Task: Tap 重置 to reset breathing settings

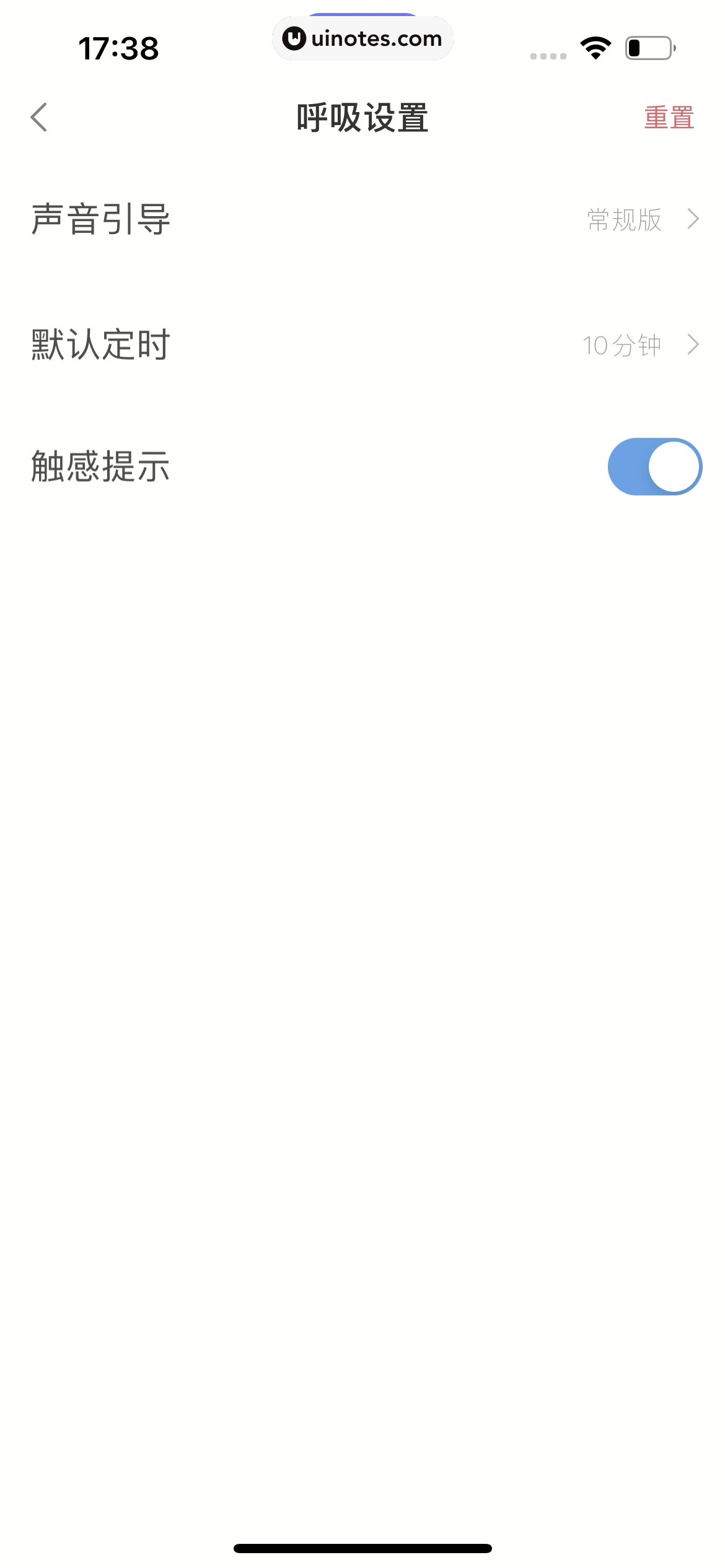Action: tap(669, 118)
